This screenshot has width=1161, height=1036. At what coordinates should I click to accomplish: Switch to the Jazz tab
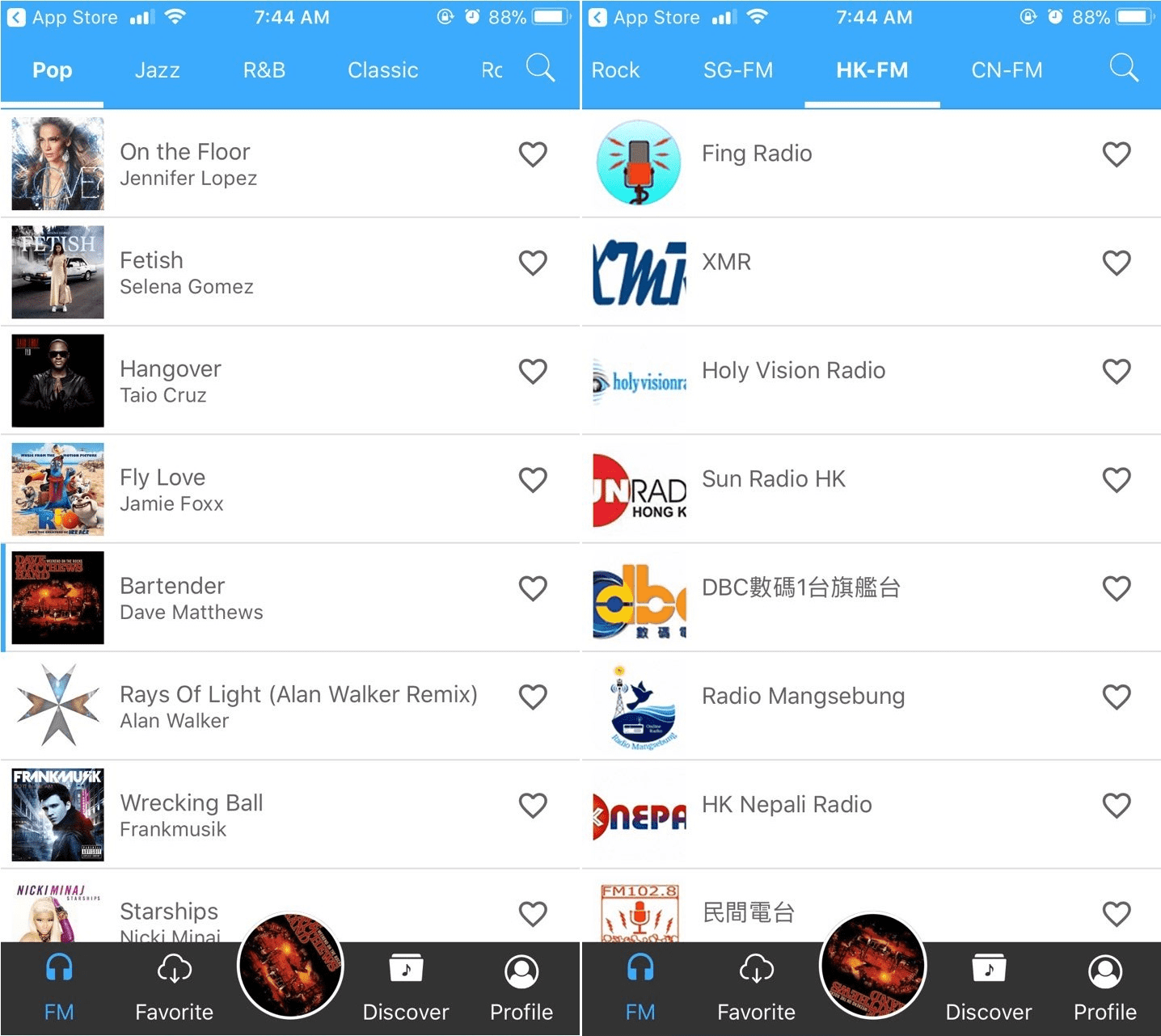coord(157,71)
